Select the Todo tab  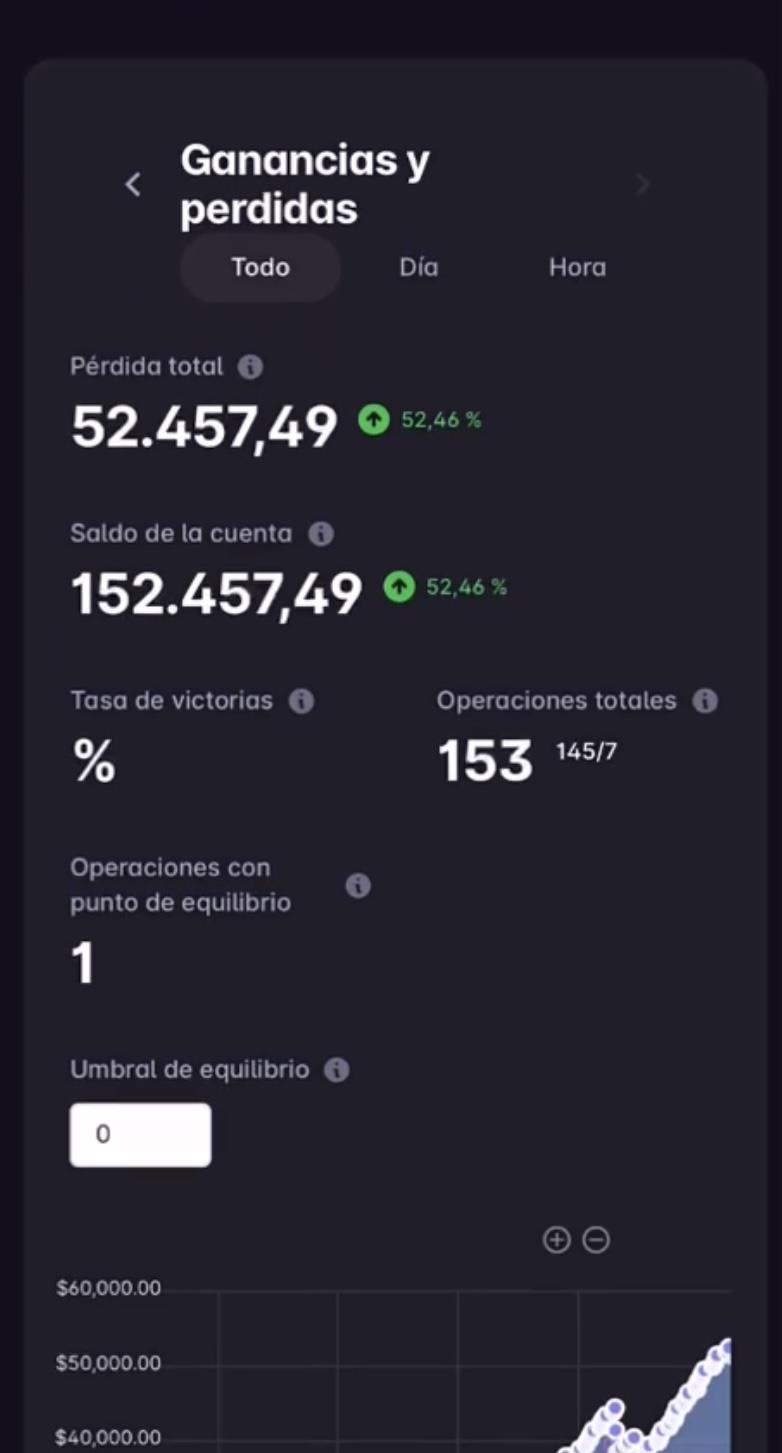(260, 268)
